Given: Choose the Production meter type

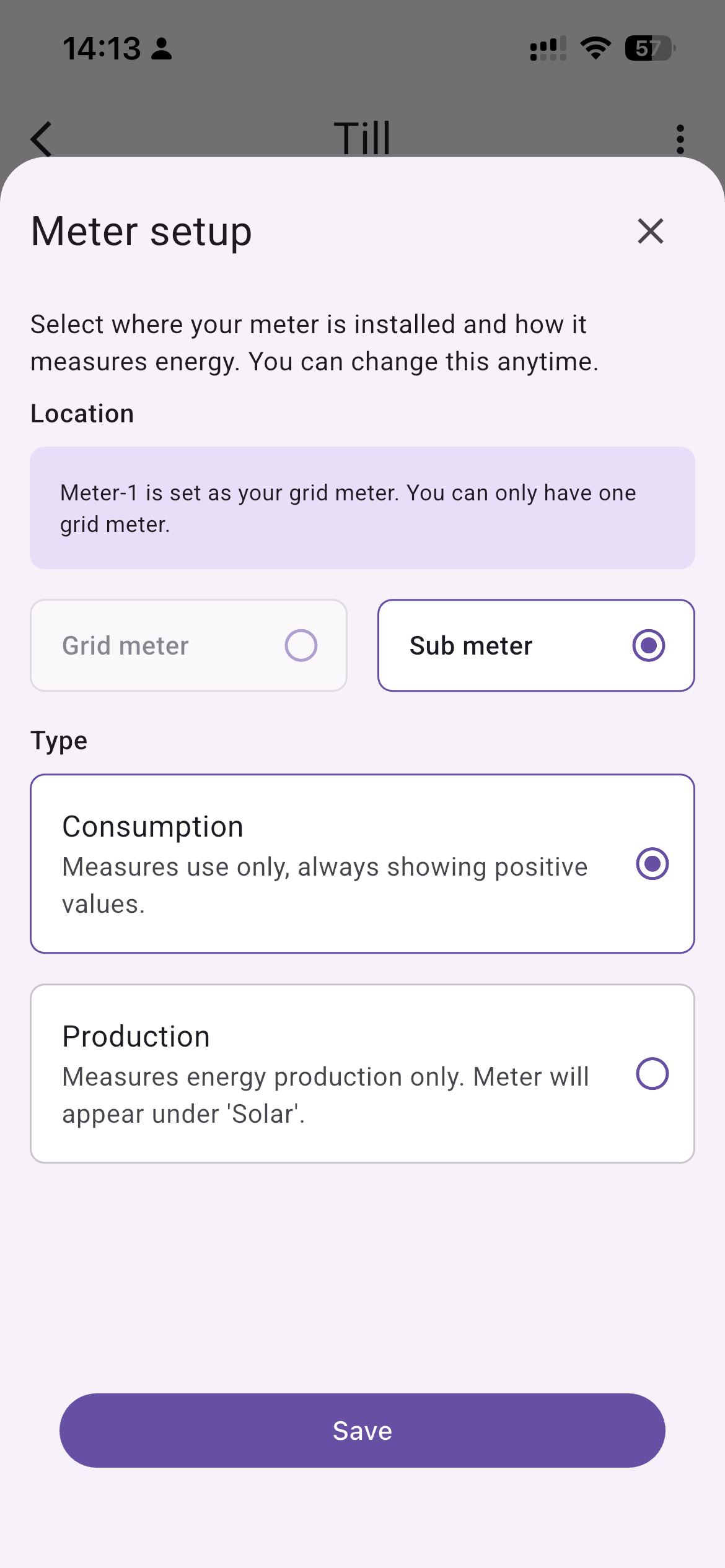Looking at the screenshot, I should [362, 1073].
